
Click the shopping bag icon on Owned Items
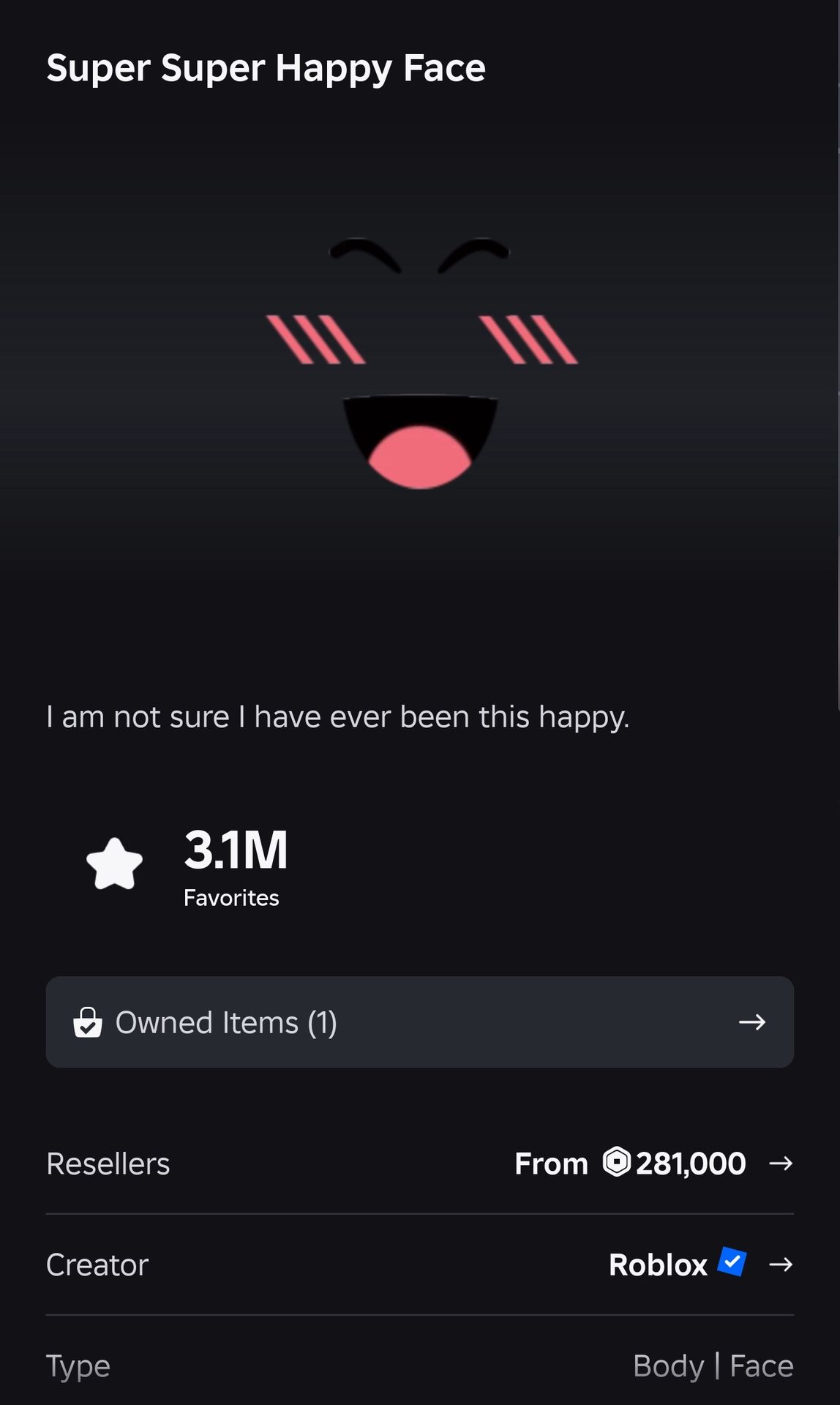coord(88,1022)
